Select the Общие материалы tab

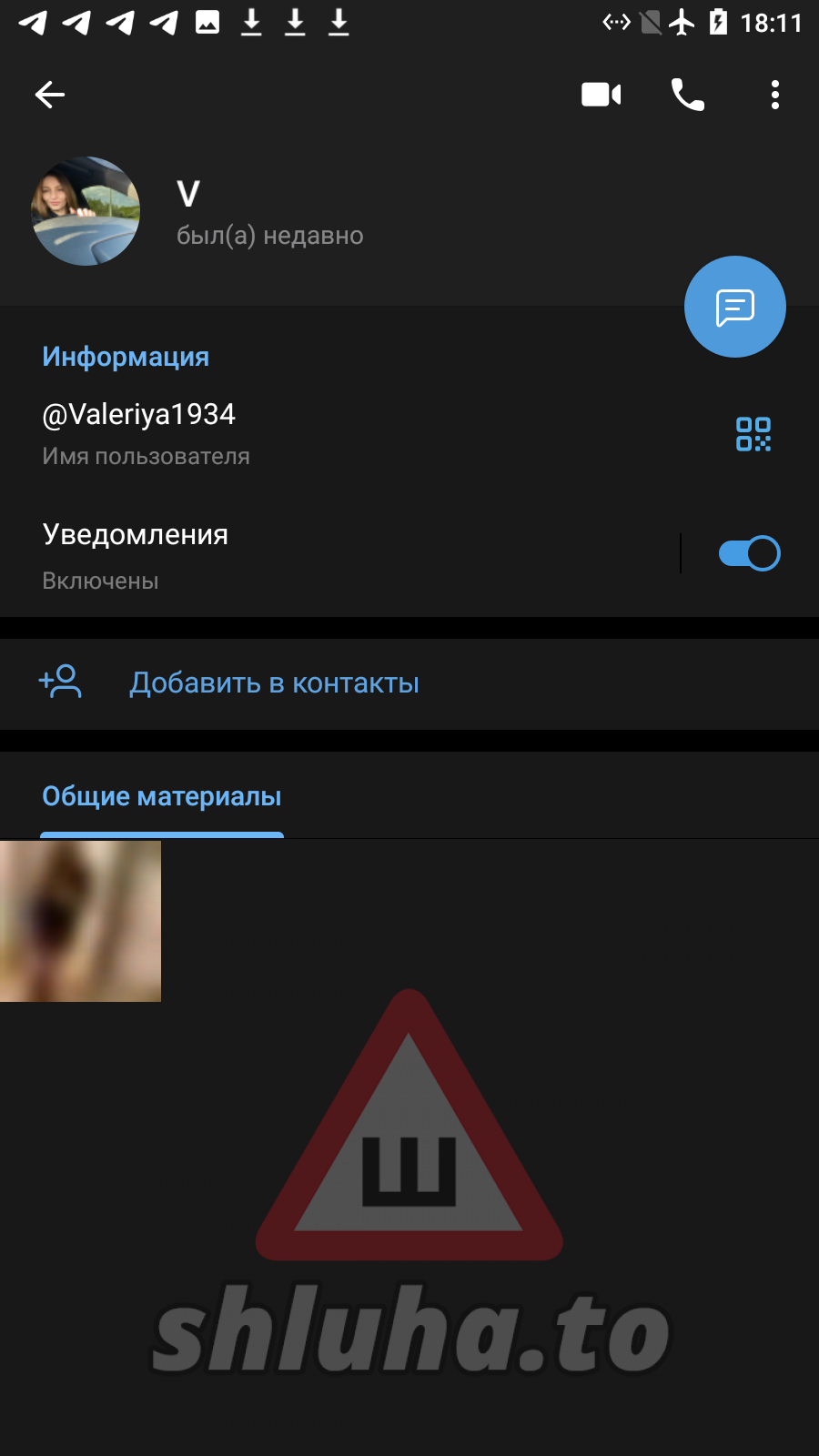coord(162,797)
